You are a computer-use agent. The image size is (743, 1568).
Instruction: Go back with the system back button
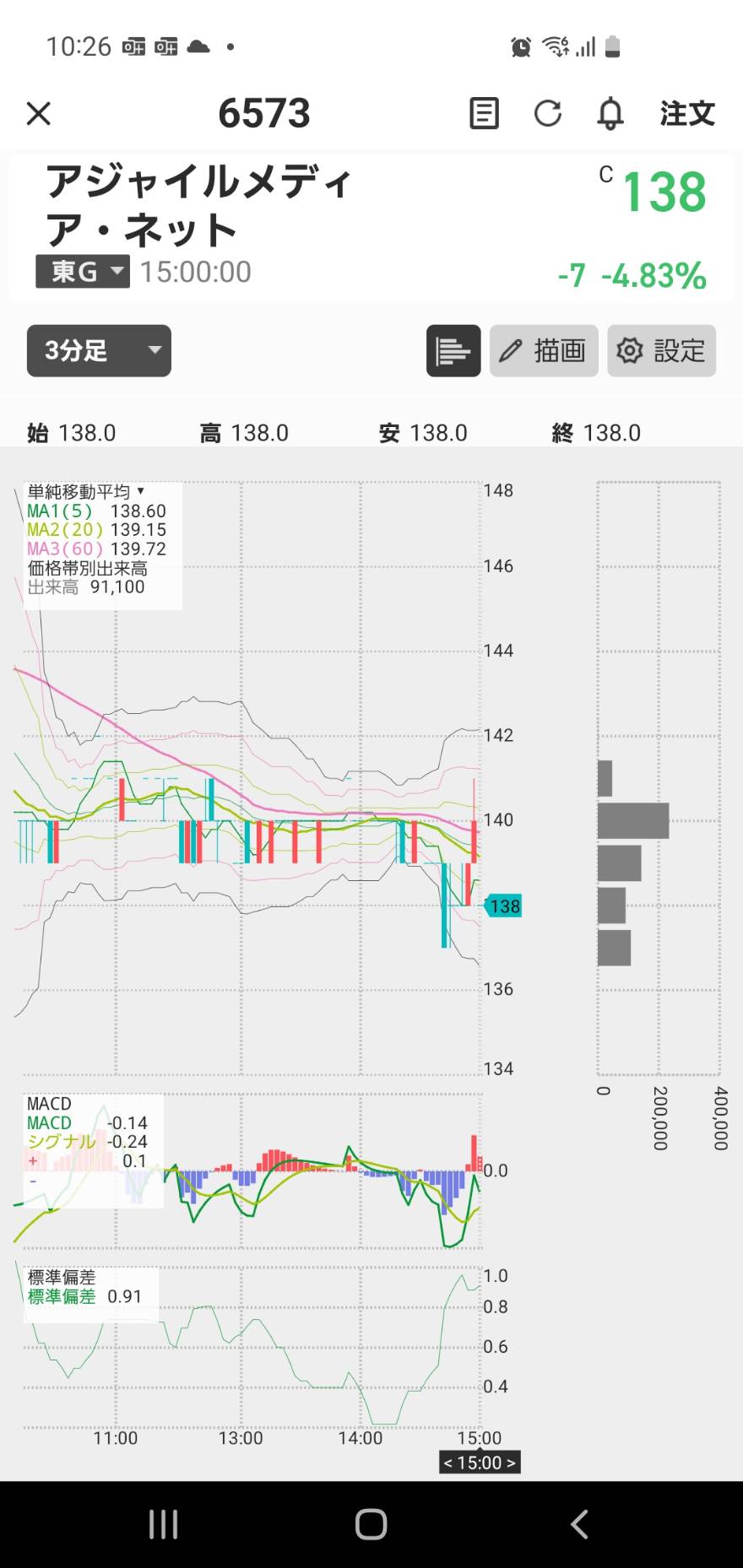click(x=579, y=1524)
